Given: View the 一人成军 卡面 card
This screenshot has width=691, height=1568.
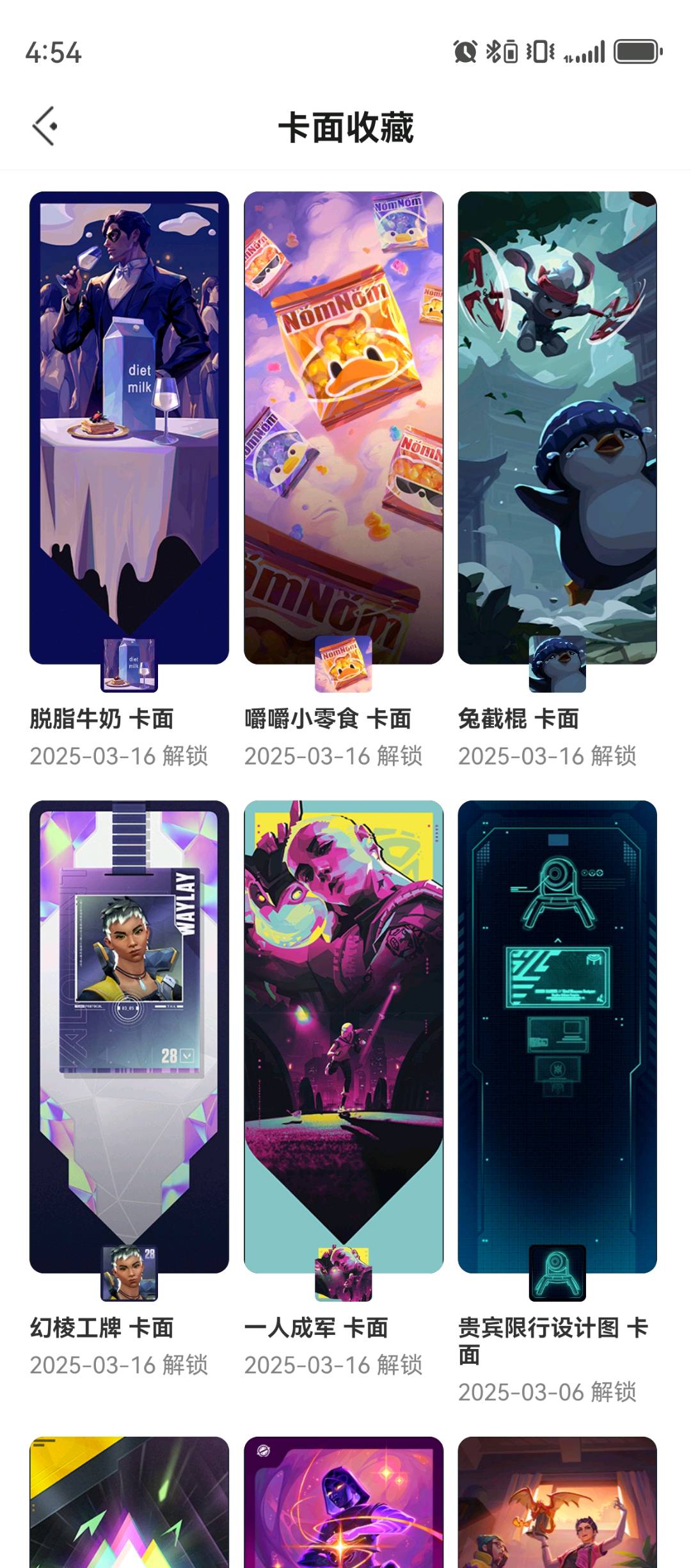Looking at the screenshot, I should pyautogui.click(x=344, y=1036).
